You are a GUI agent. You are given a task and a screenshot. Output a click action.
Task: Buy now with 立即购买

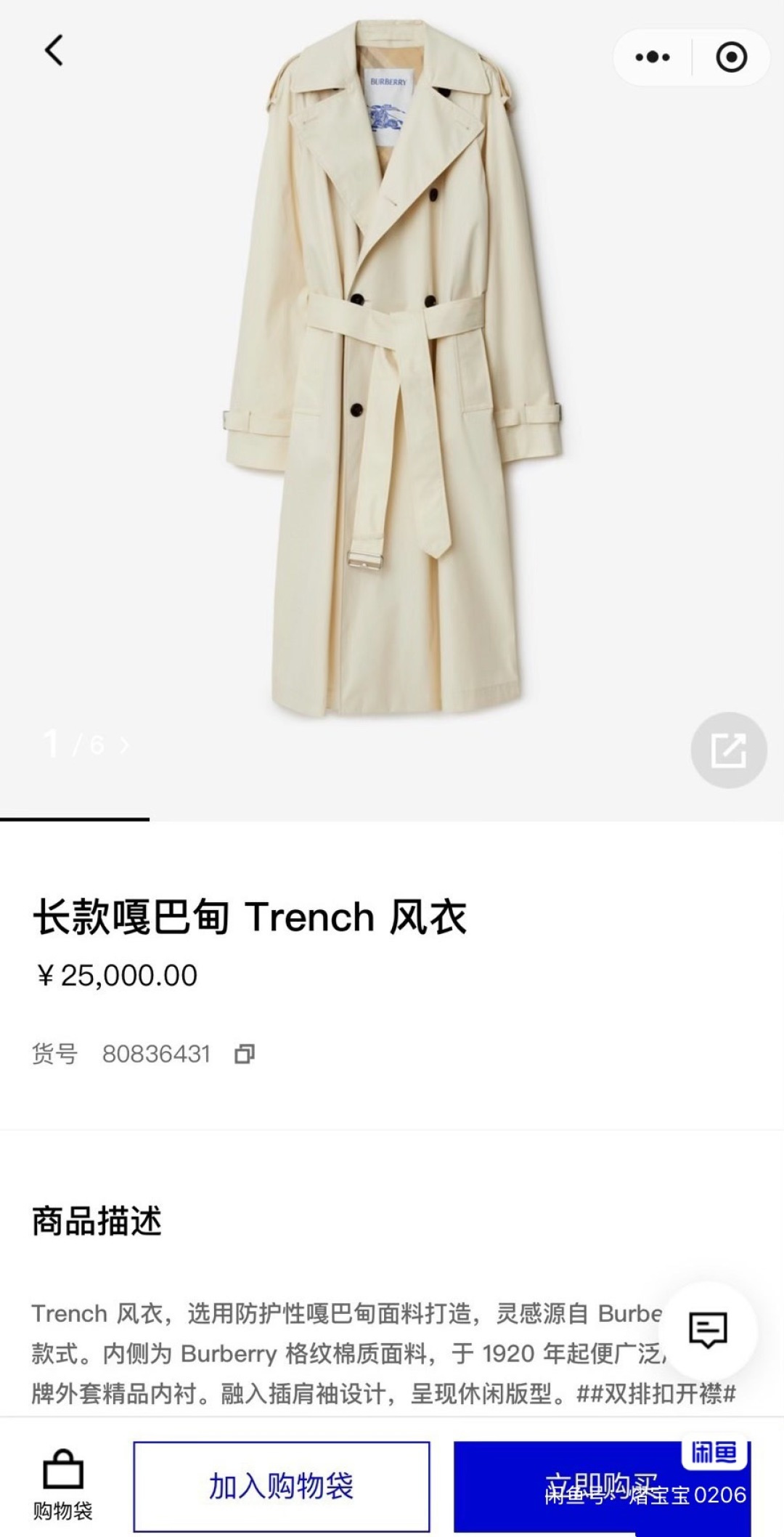(x=601, y=1486)
